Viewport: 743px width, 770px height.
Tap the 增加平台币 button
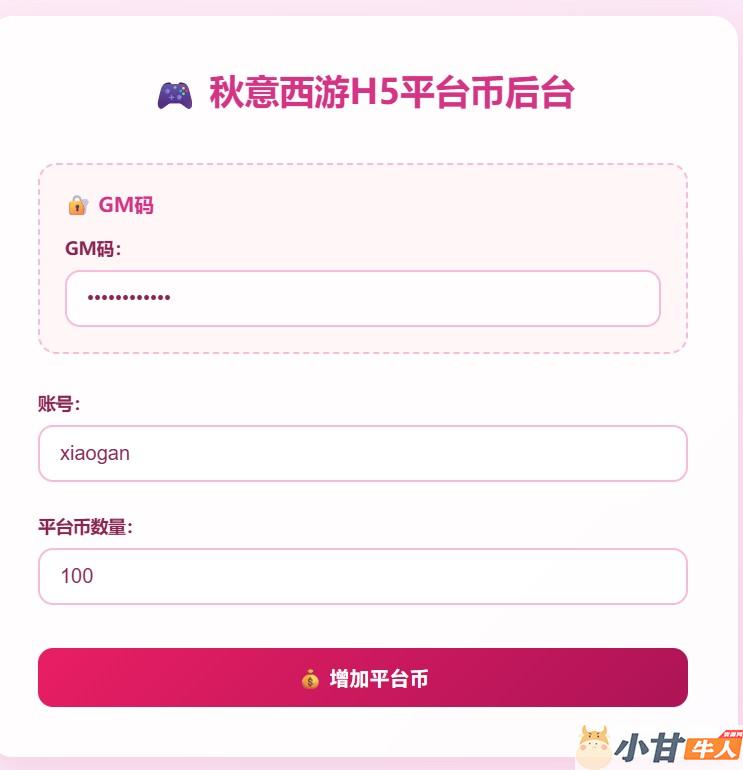click(362, 678)
